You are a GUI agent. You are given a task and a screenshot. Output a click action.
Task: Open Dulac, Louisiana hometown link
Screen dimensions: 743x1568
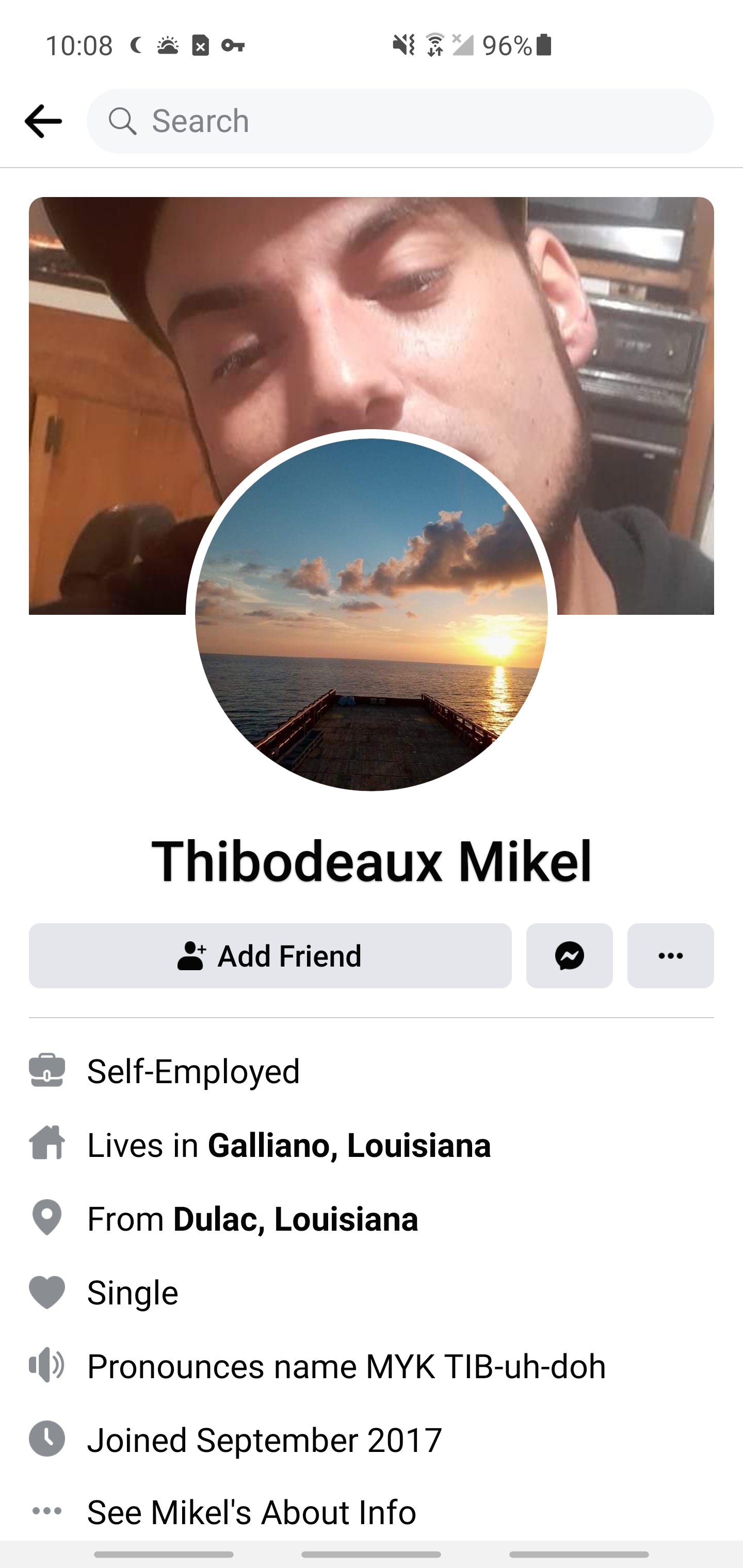(x=295, y=1219)
